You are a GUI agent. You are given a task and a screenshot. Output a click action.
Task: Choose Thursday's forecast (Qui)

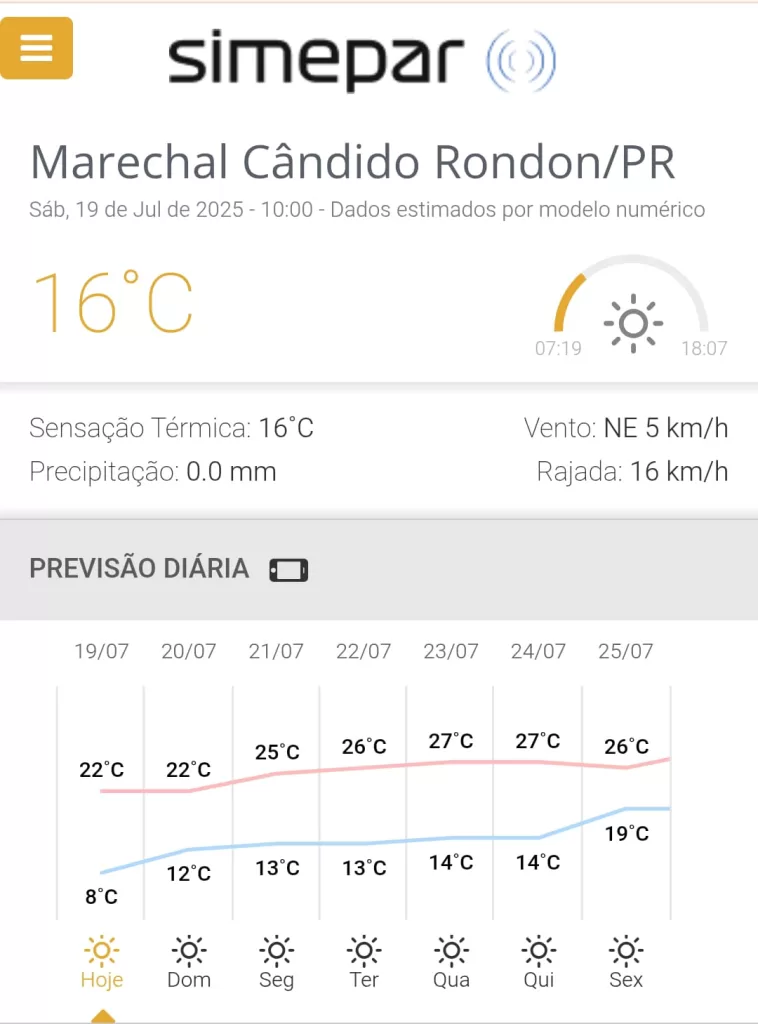[539, 962]
